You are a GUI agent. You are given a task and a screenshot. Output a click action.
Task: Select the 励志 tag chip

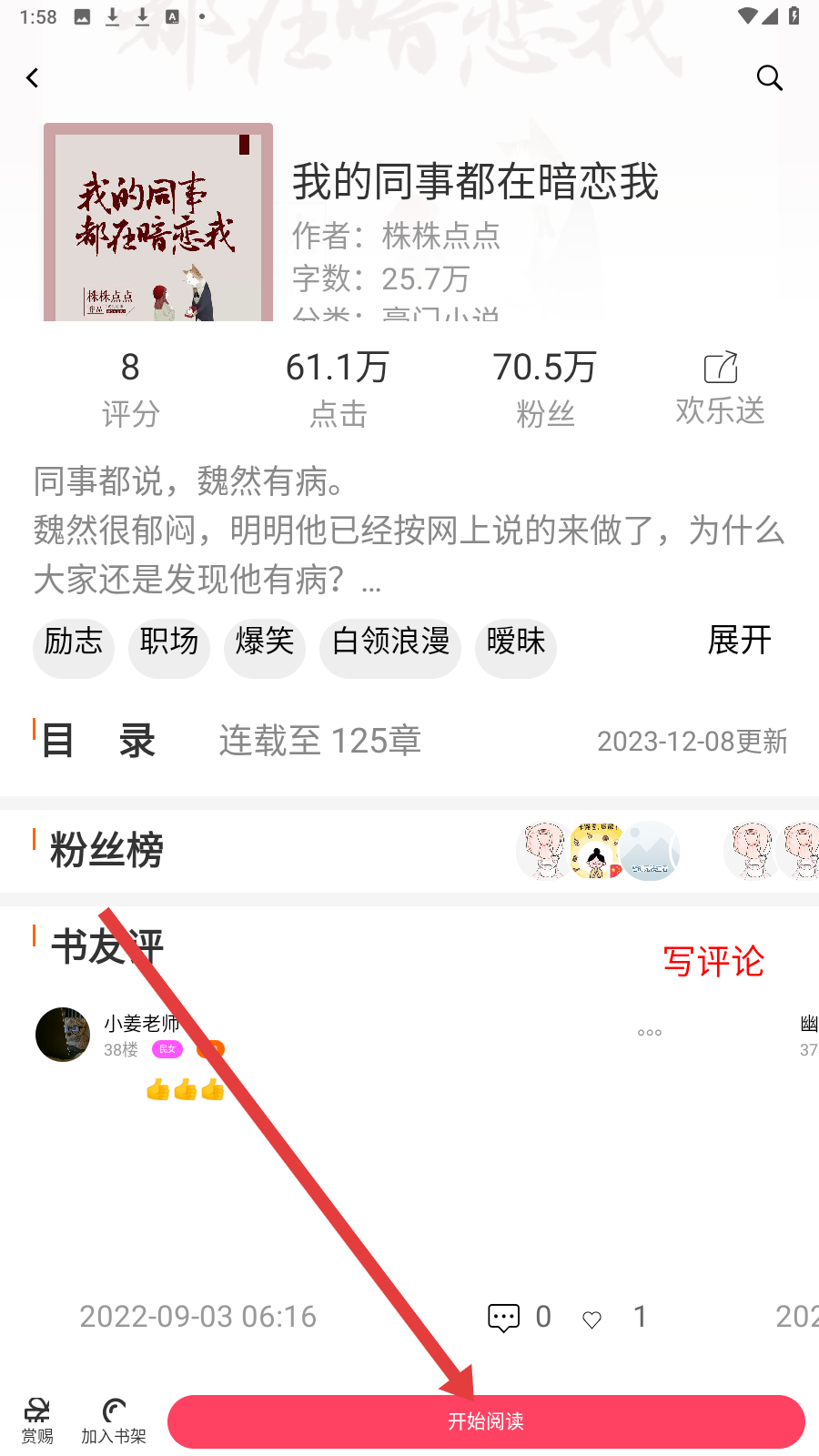pos(74,647)
